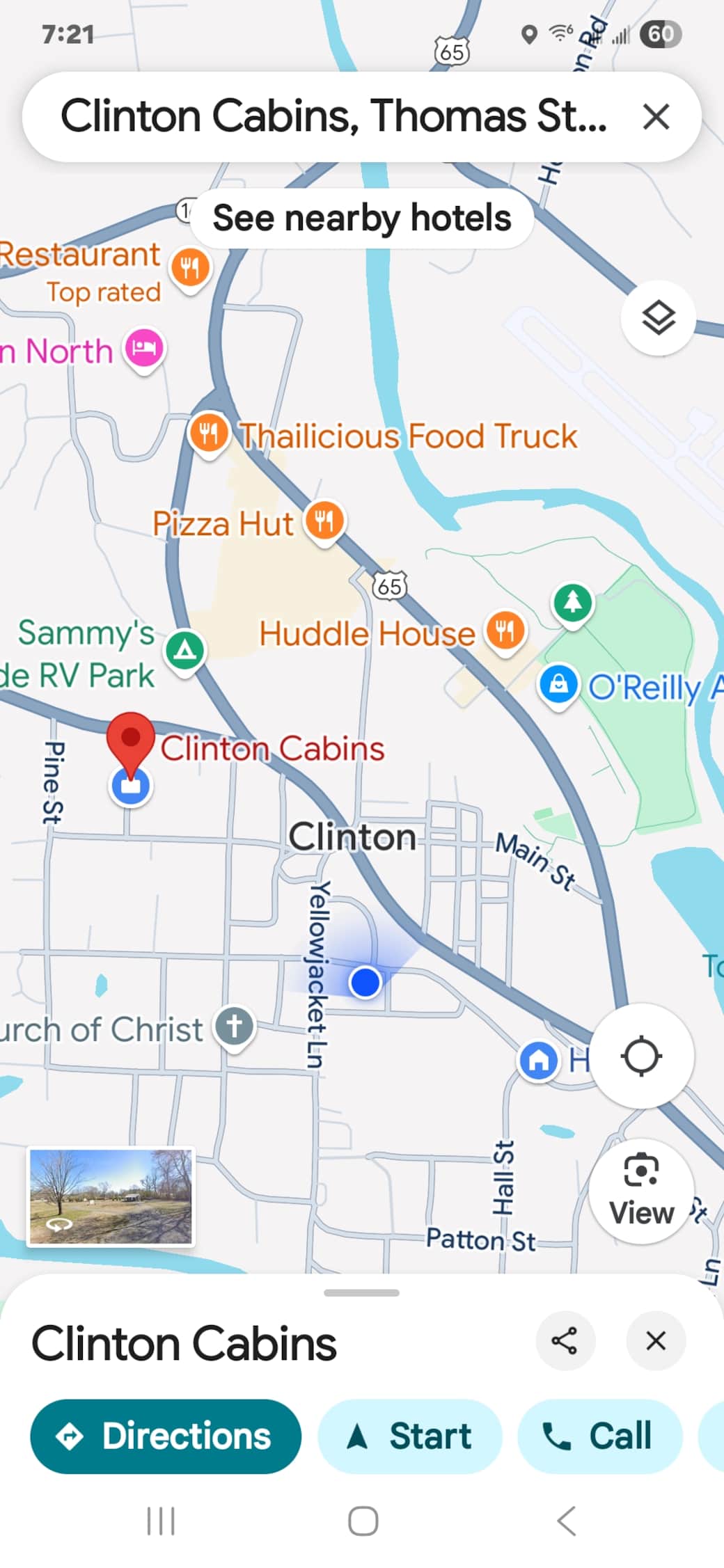Tap See nearby hotels chip
The image size is (724, 1568).
[362, 218]
